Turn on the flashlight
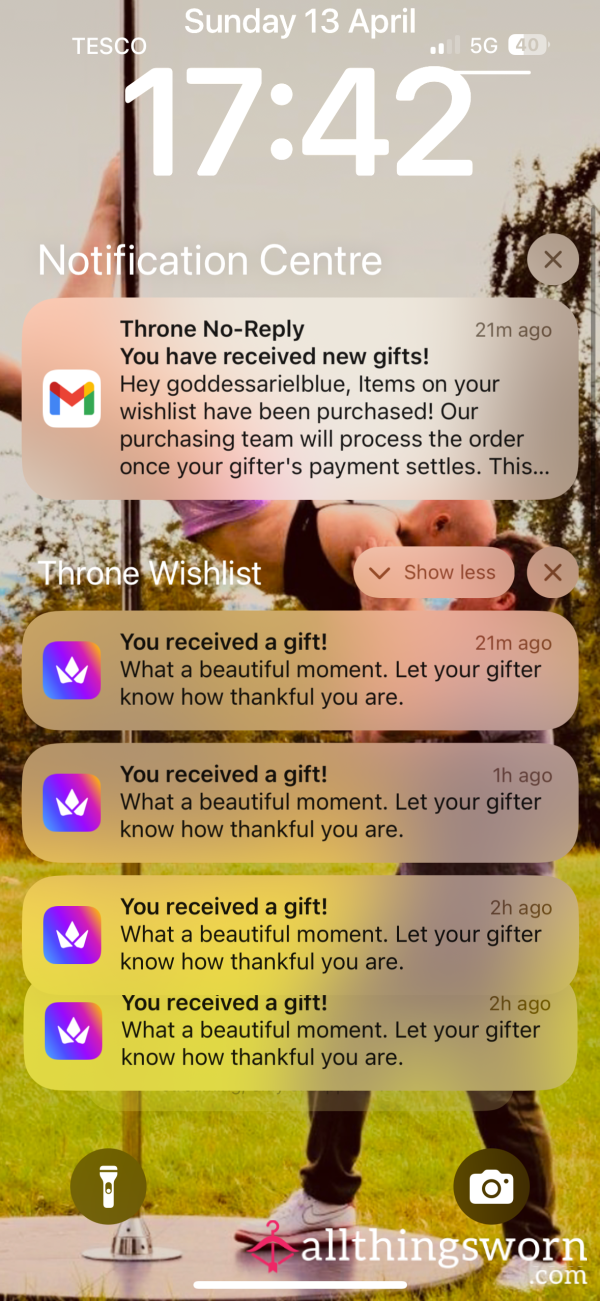 pyautogui.click(x=108, y=1187)
